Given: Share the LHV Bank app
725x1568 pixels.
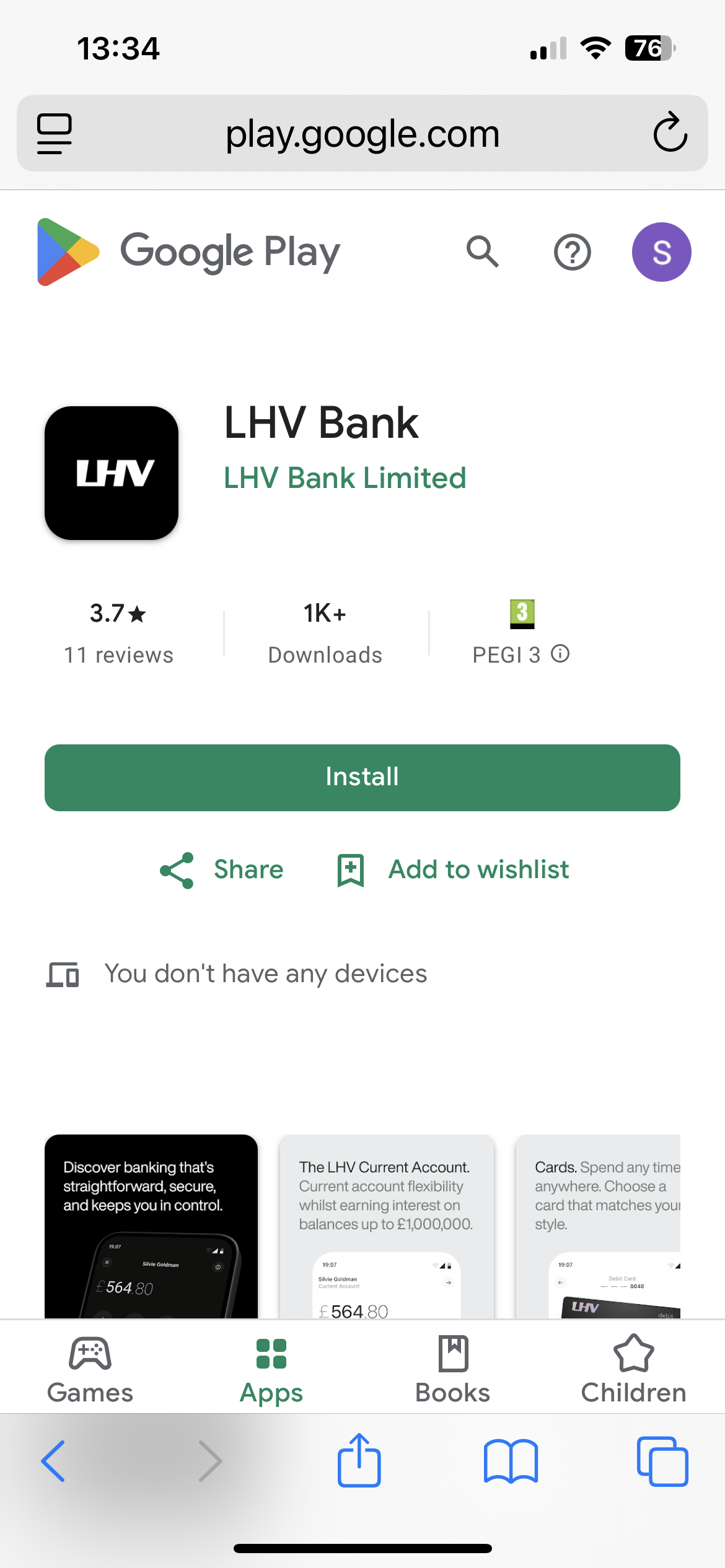Looking at the screenshot, I should (x=222, y=870).
